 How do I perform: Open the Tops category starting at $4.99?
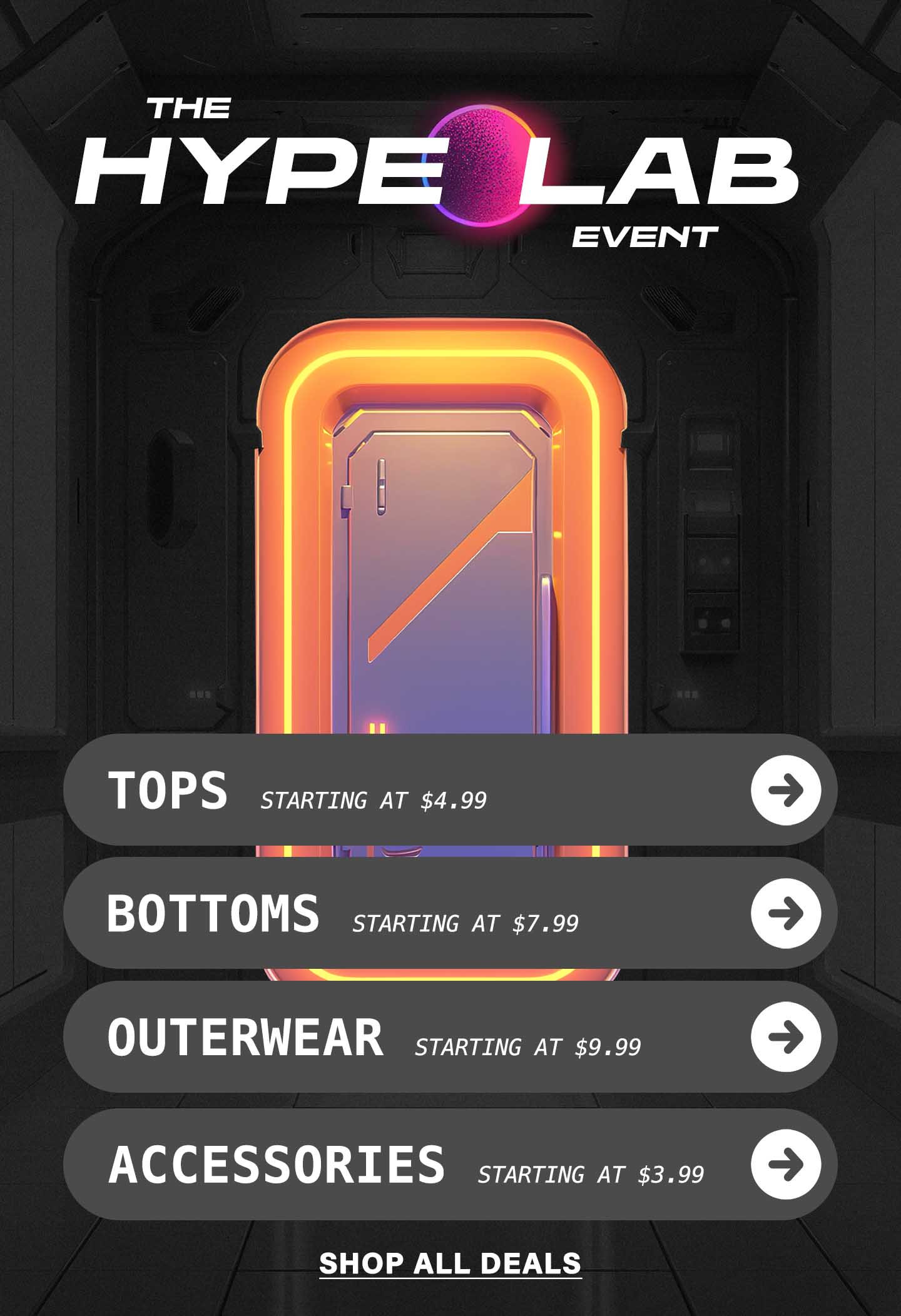click(450, 790)
